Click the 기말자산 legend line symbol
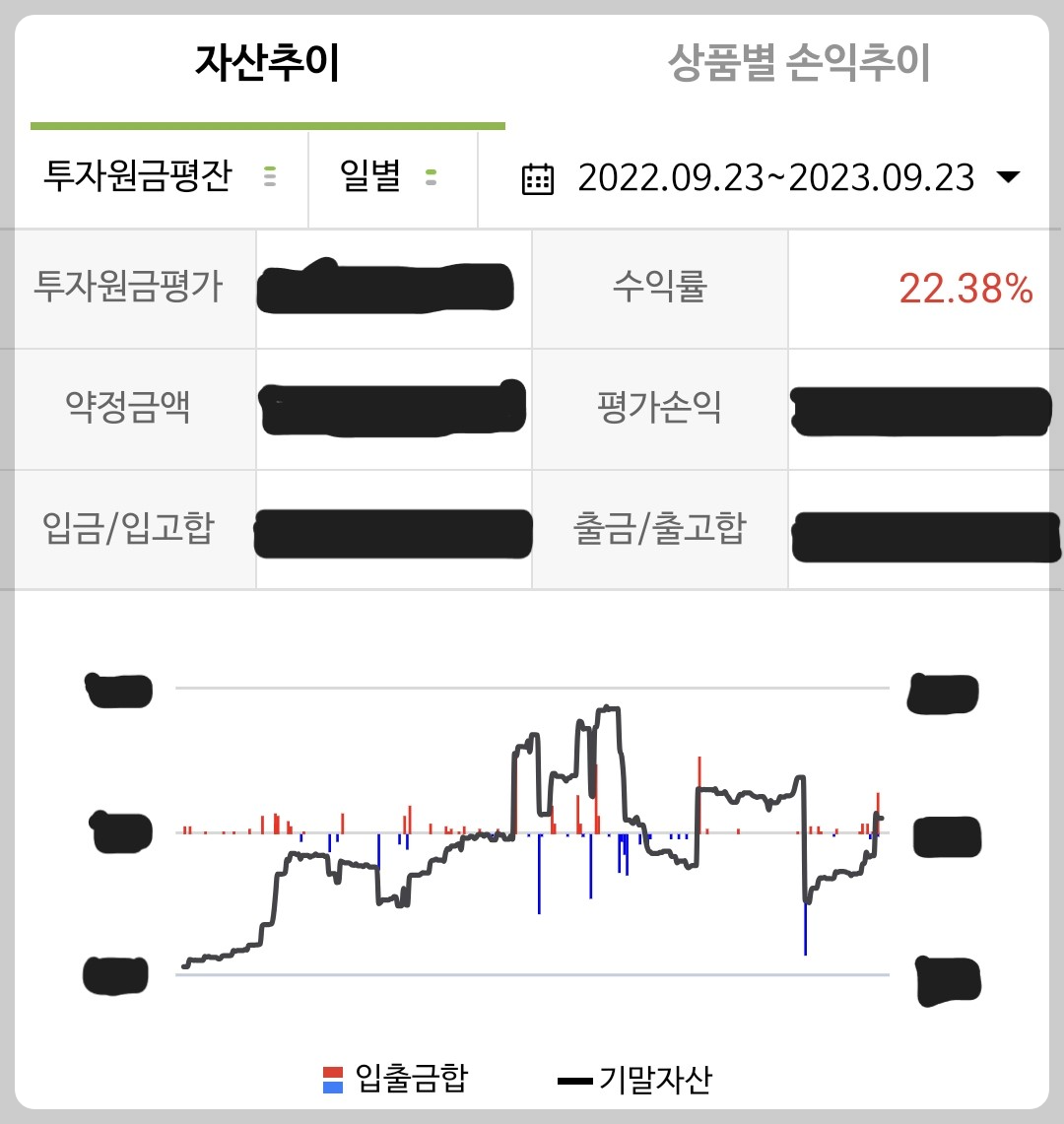This screenshot has height=1124, width=1064. pos(574,1078)
